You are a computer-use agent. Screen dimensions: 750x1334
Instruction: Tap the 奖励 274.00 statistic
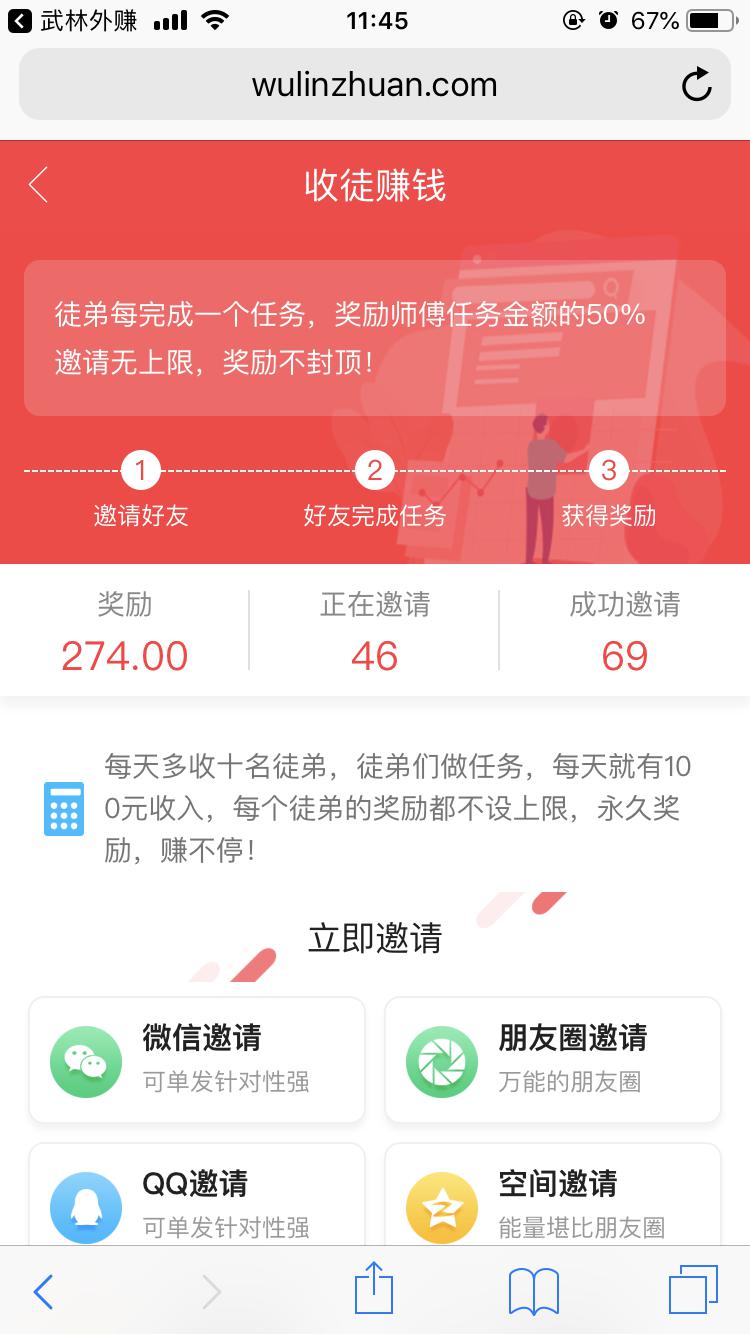click(x=124, y=630)
